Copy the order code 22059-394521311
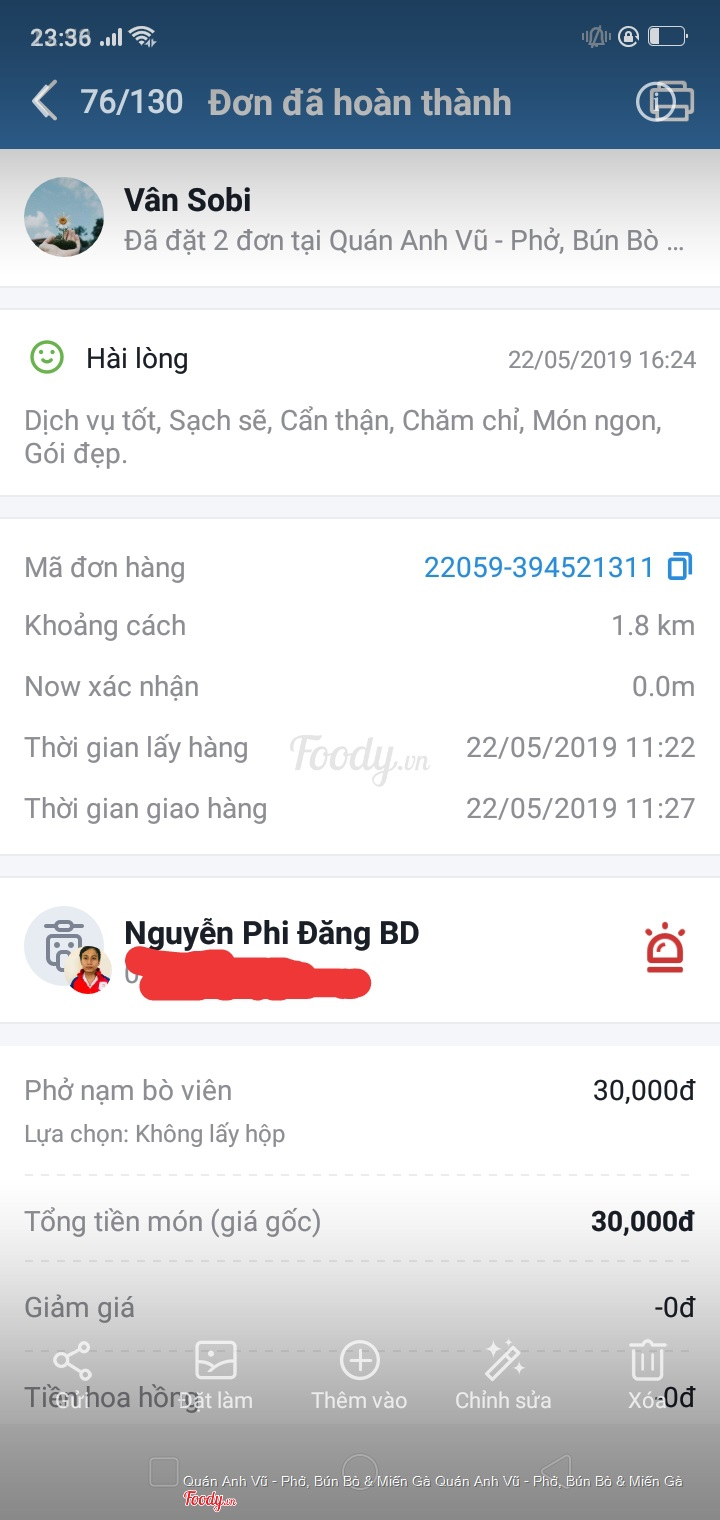 (680, 567)
